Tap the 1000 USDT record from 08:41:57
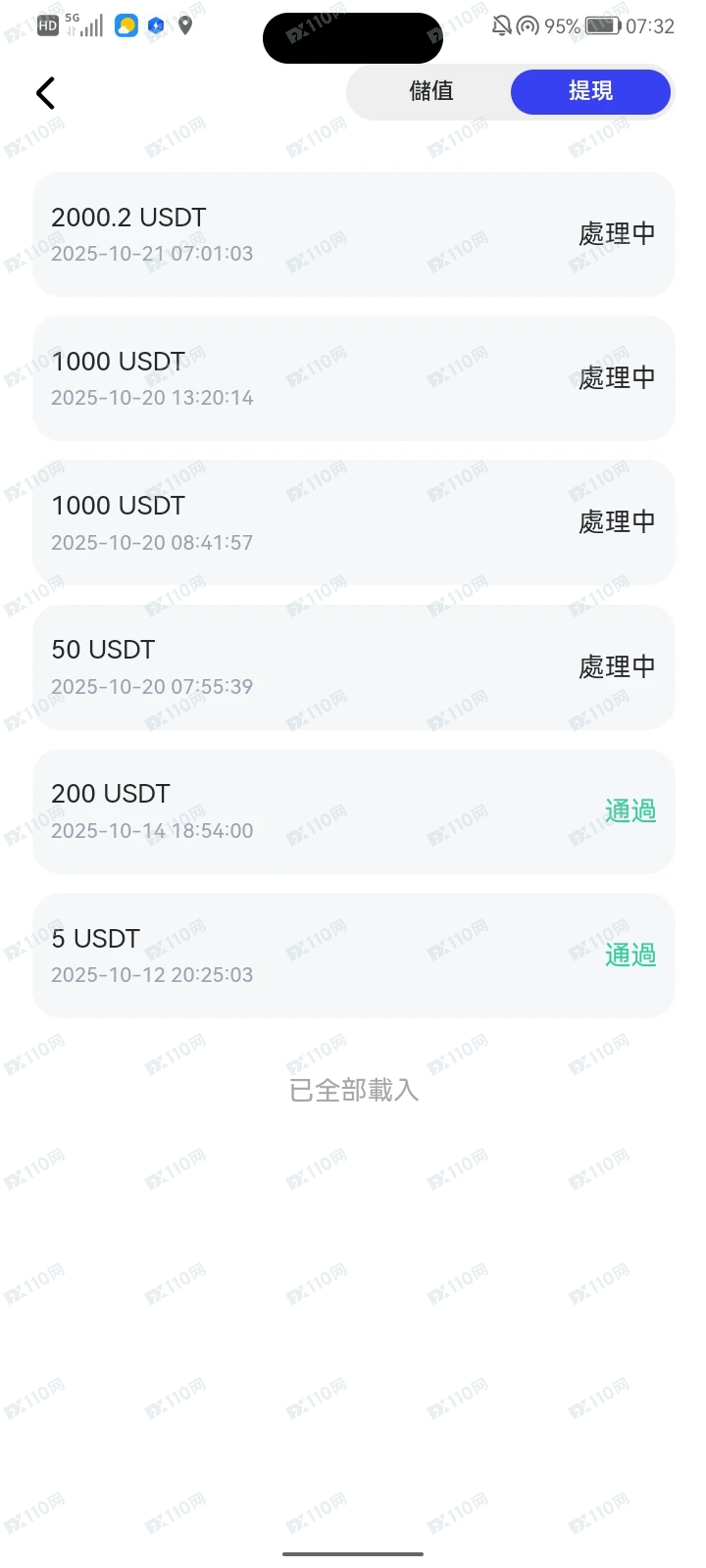This screenshot has width=706, height=1568. click(x=353, y=522)
